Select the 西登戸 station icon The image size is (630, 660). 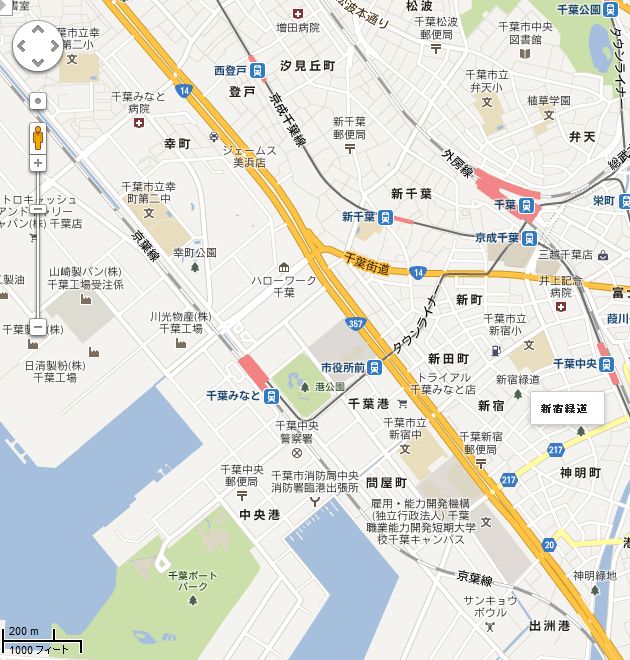[x=258, y=71]
